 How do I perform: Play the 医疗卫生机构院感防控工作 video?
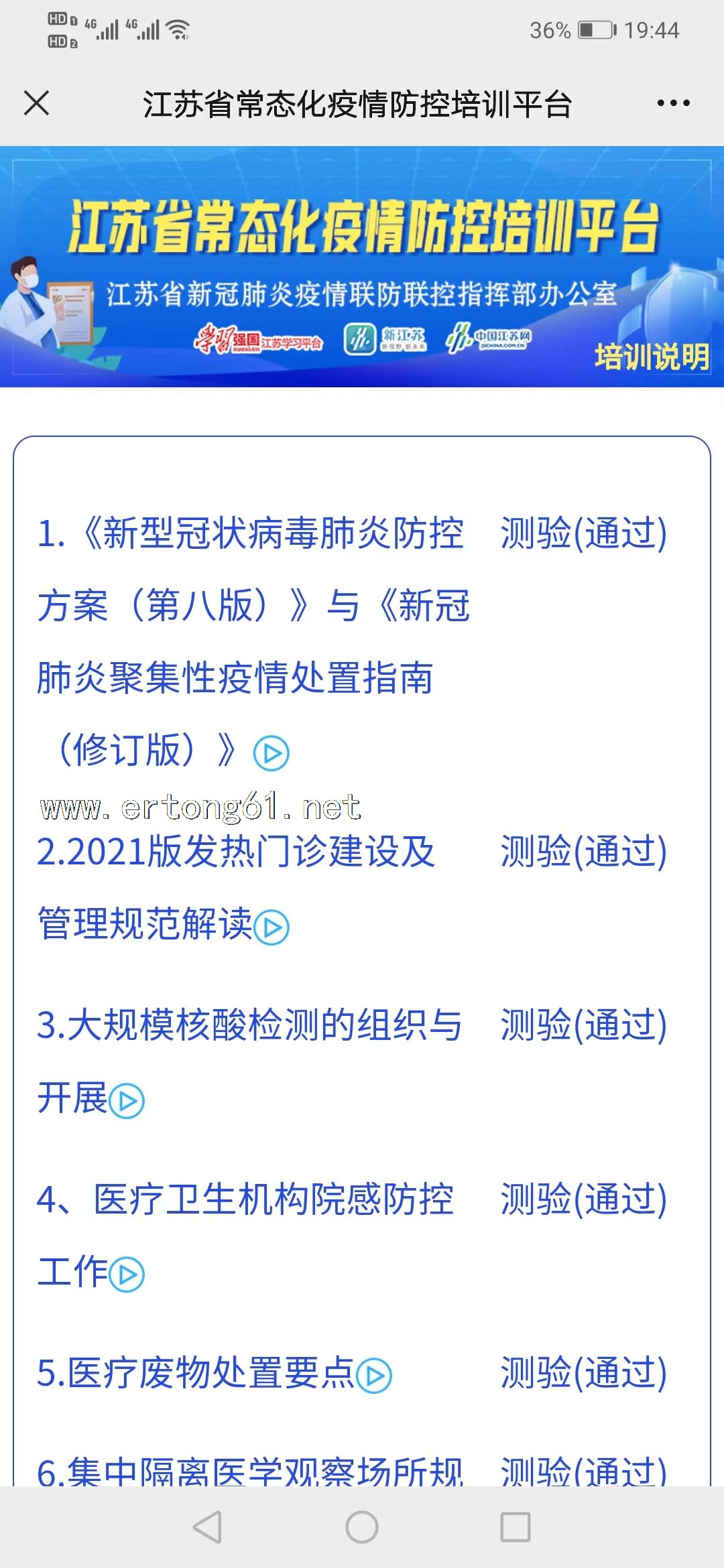pos(127,1274)
